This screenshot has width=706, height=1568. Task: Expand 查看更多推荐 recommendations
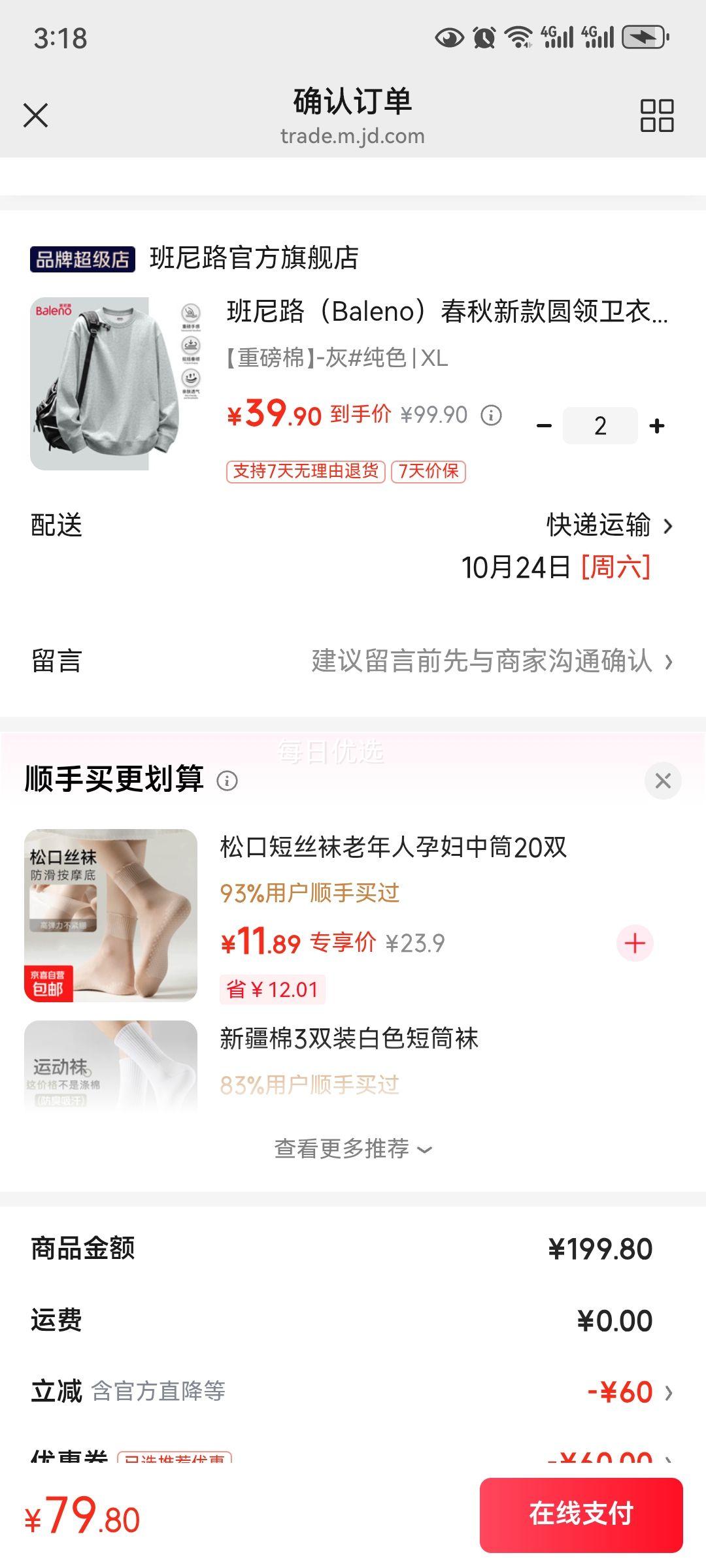click(x=353, y=1149)
